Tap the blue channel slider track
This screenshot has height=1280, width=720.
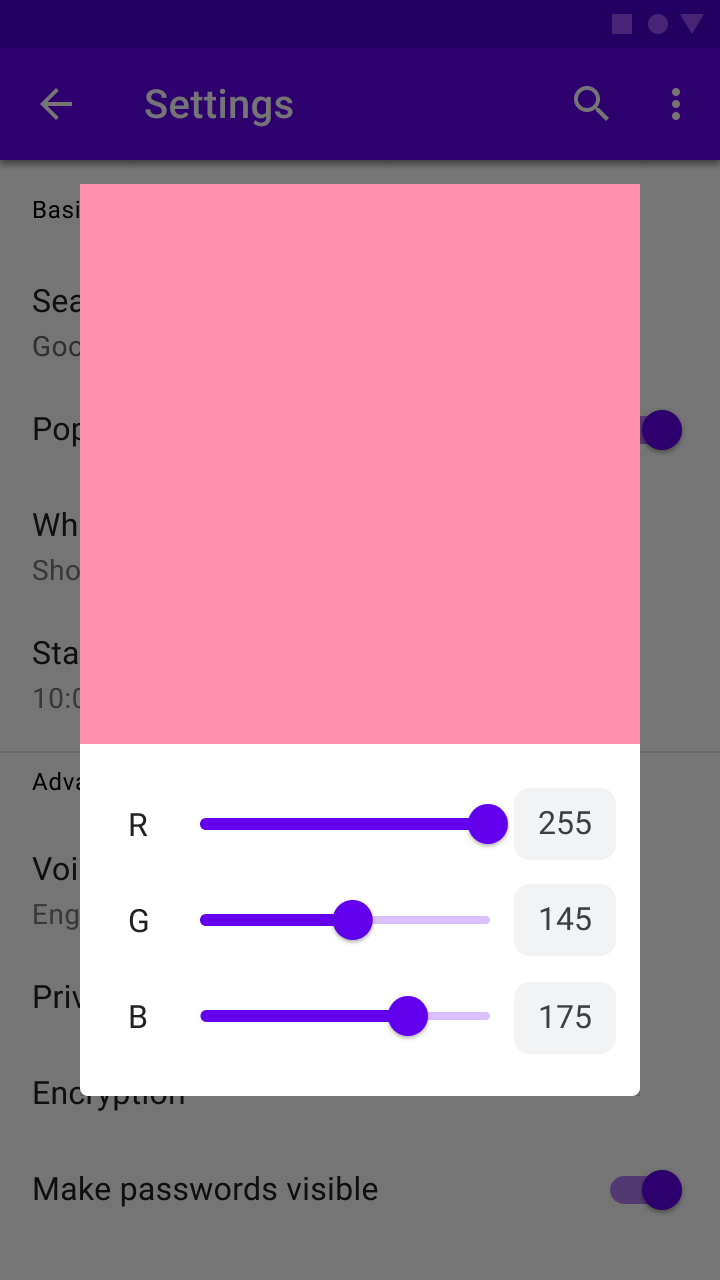[x=345, y=1016]
